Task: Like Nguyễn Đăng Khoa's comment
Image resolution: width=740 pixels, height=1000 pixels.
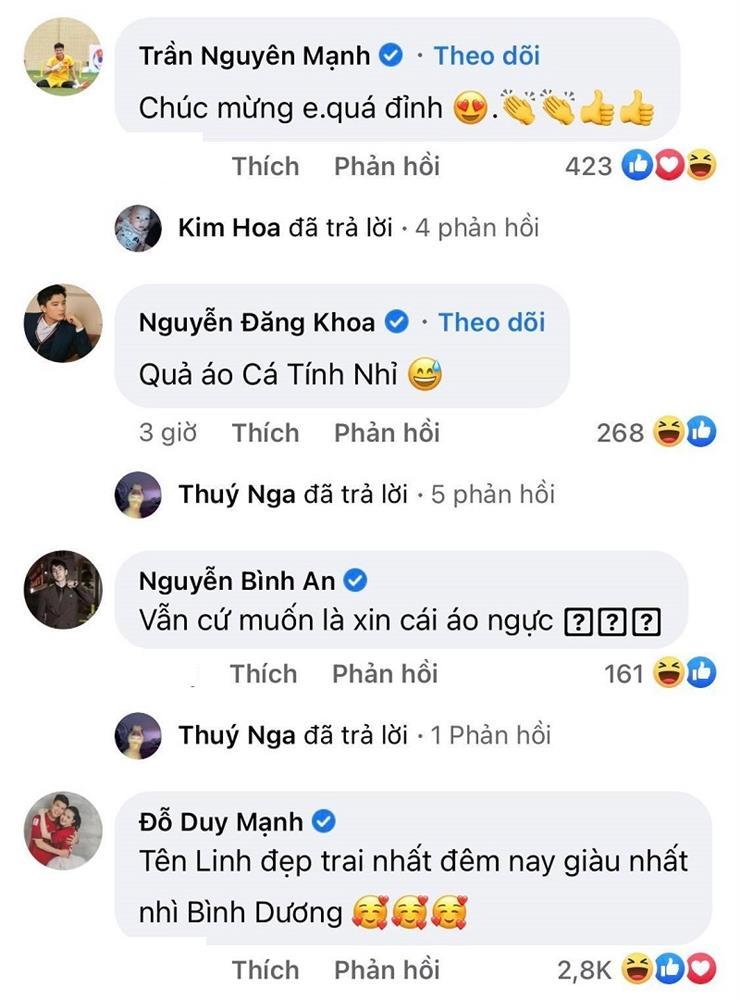Action: [x=265, y=433]
